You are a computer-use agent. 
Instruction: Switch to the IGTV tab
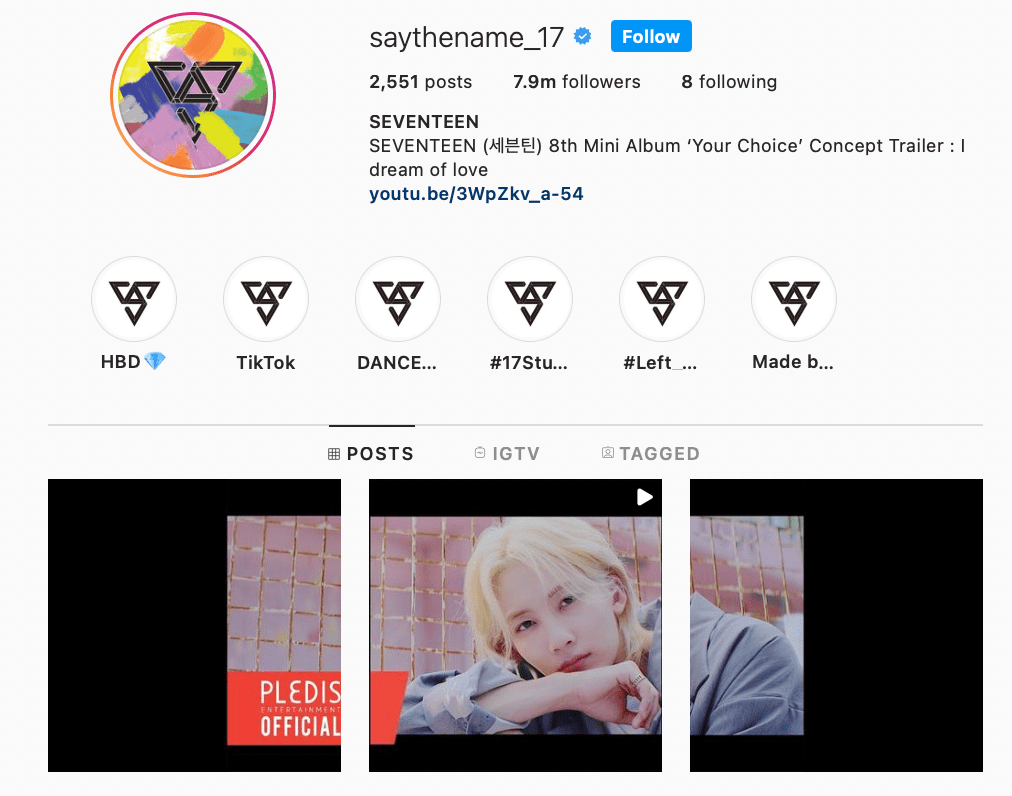pyautogui.click(x=507, y=454)
